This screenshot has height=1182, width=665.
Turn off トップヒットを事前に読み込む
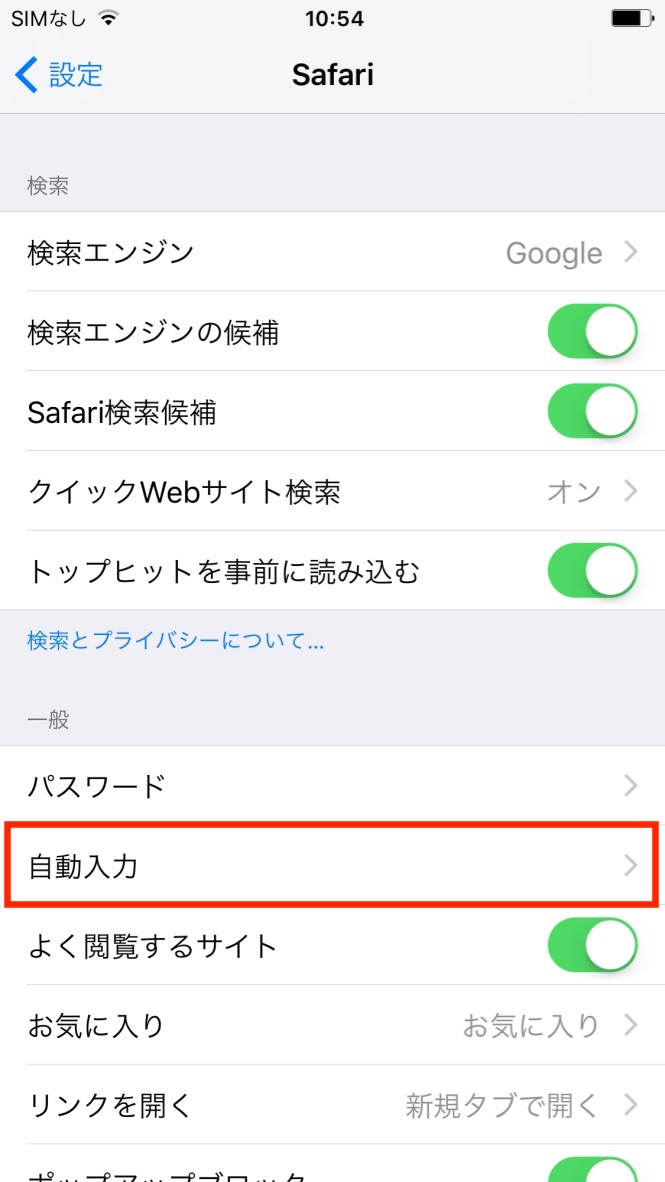click(593, 571)
